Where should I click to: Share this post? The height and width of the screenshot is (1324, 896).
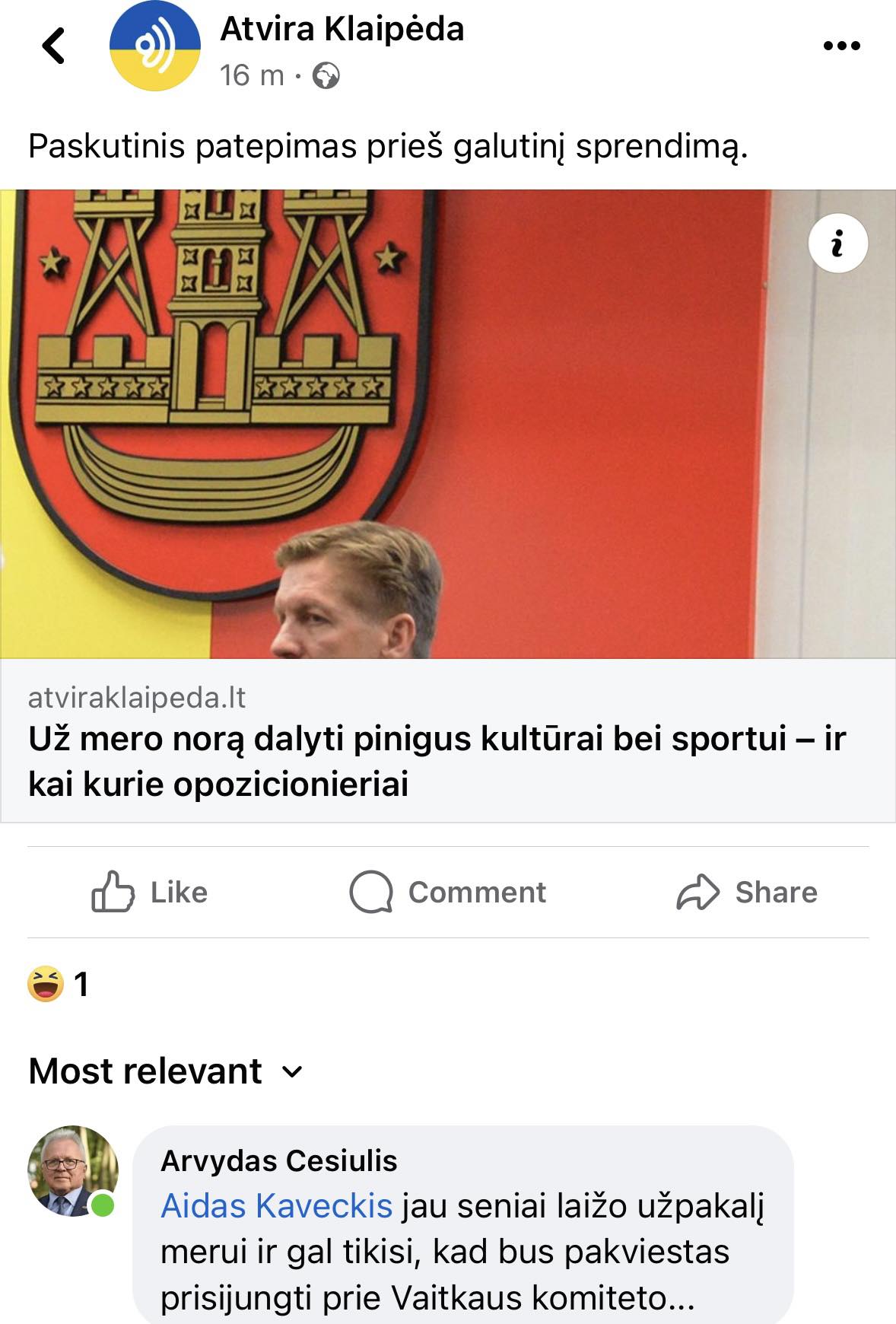pyautogui.click(x=746, y=892)
